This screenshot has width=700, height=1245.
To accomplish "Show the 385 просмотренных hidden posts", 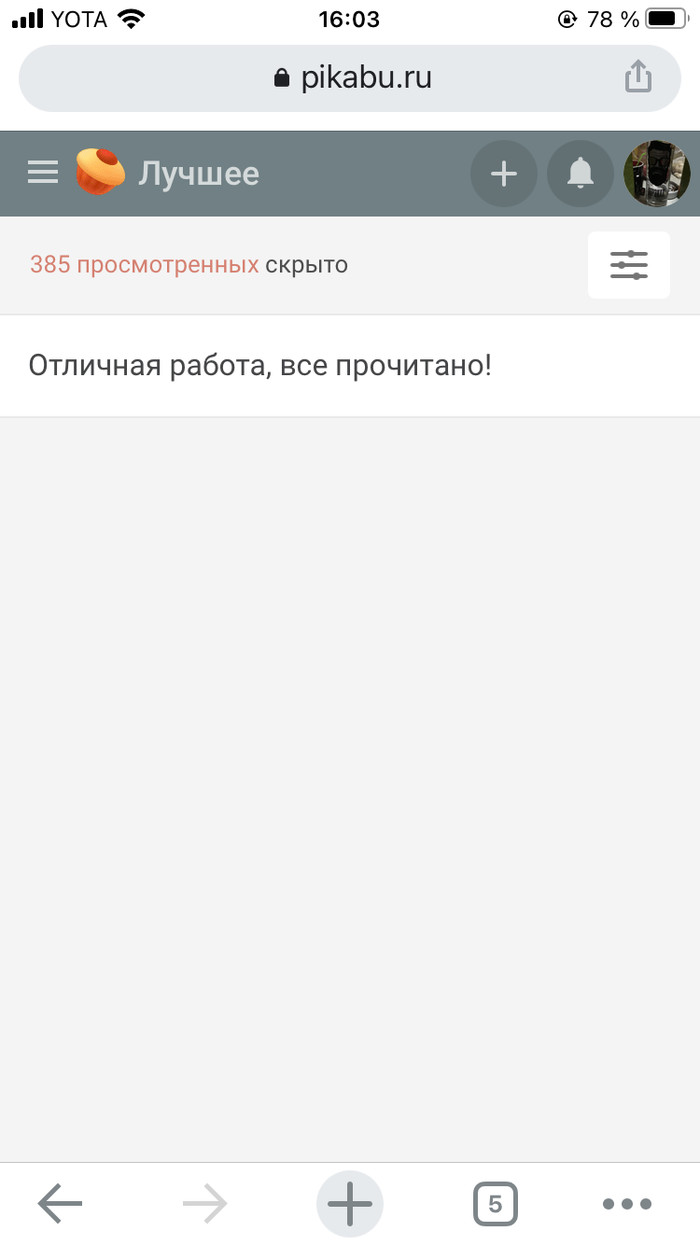I will [144, 265].
